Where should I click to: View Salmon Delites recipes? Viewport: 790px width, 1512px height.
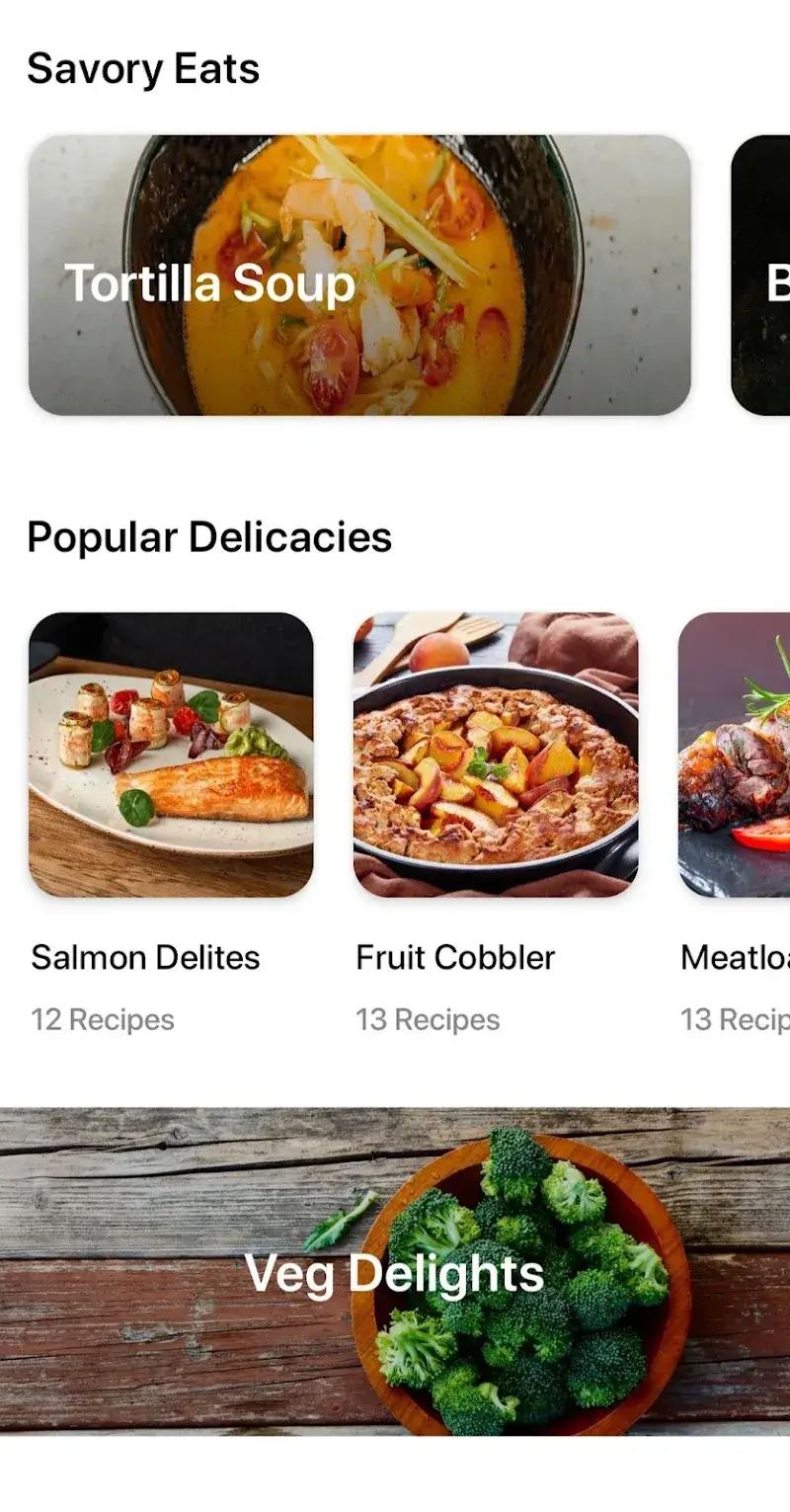[171, 755]
